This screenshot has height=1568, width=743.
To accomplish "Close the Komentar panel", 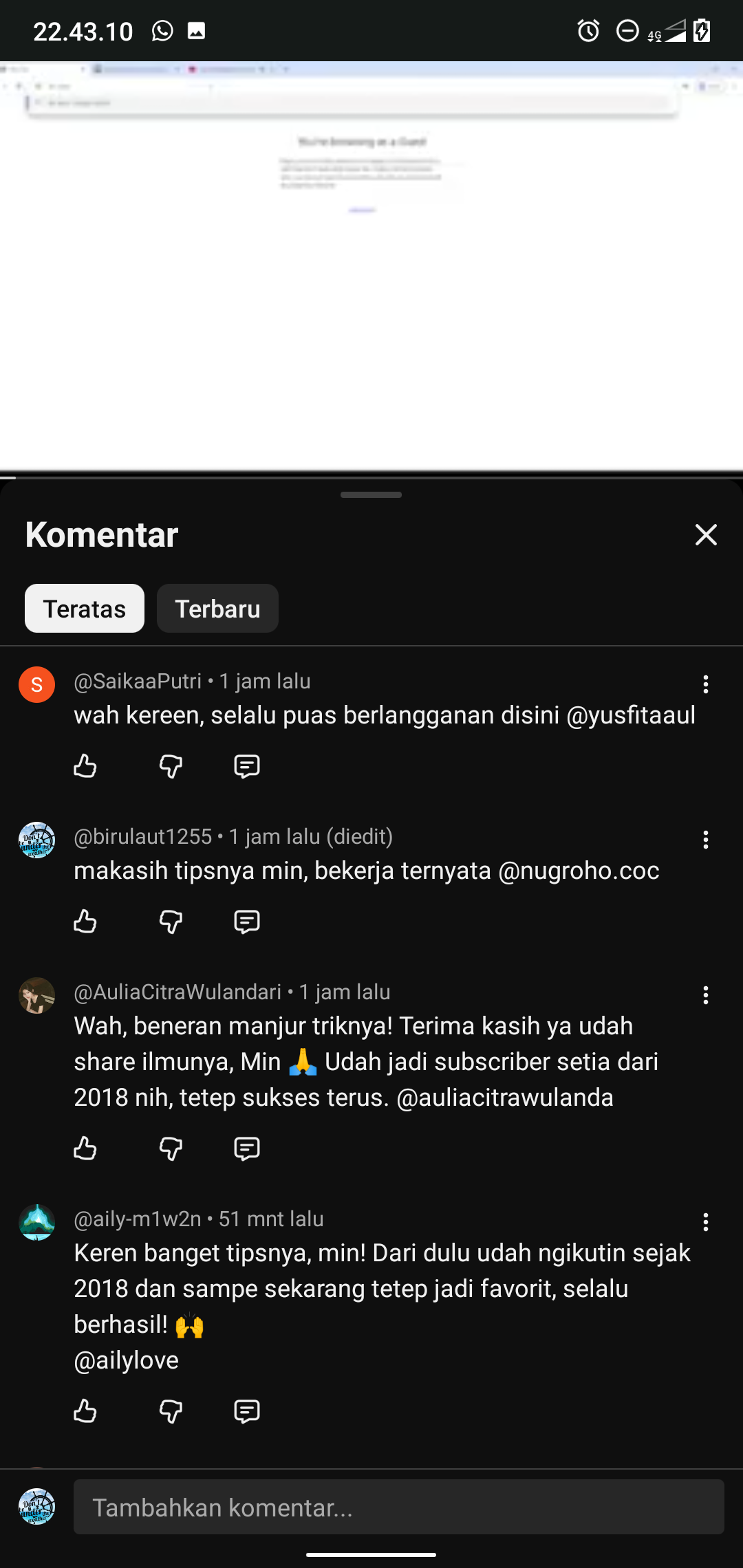I will pos(706,534).
